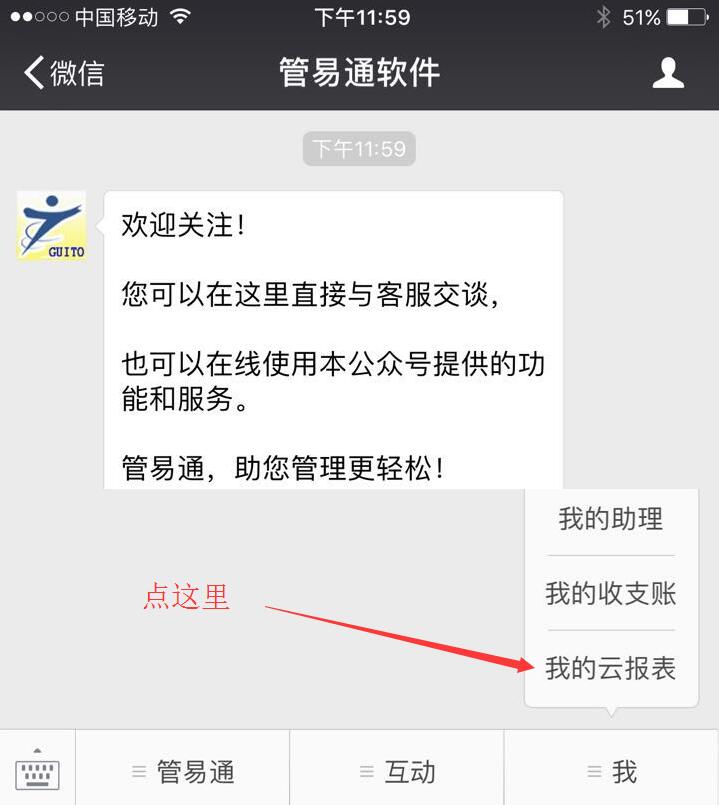The width and height of the screenshot is (719, 805).
Task: View the 管易通 sender avatar
Action: 52,226
